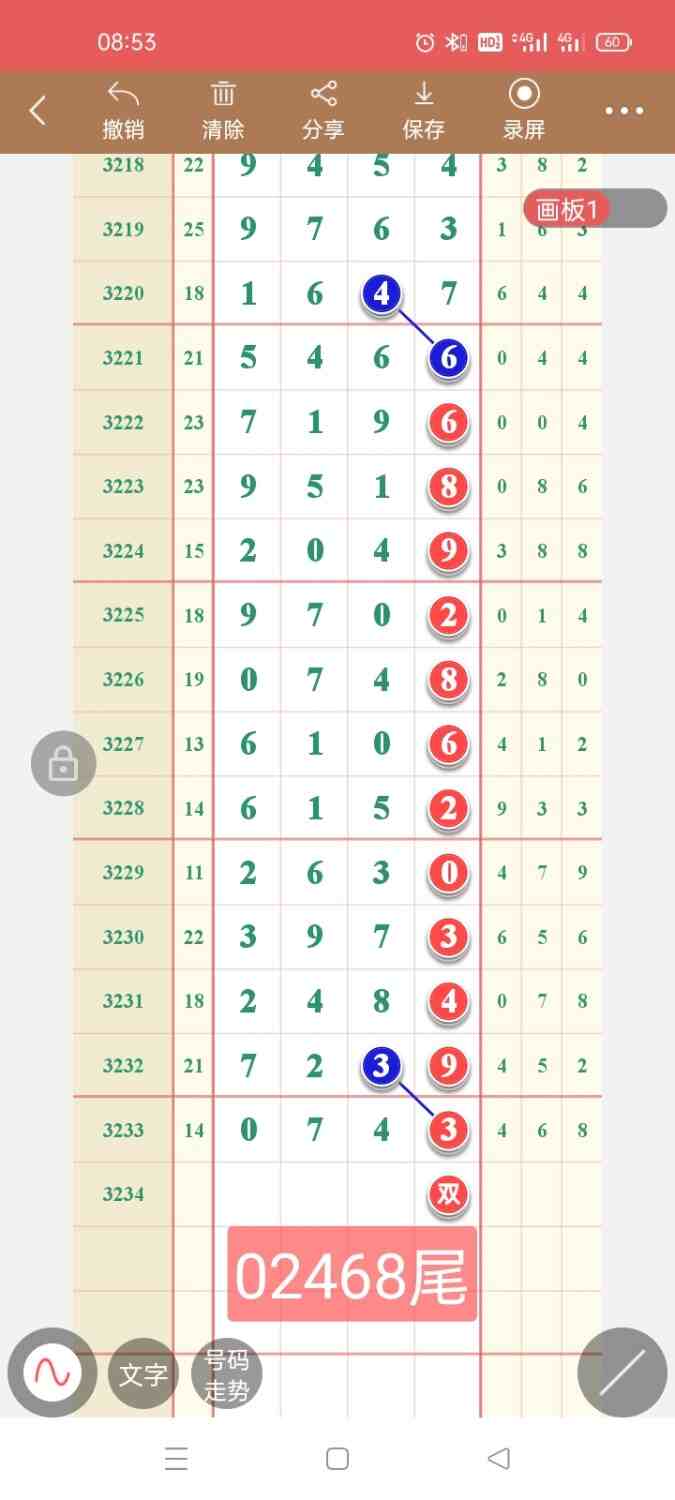This screenshot has height=1500, width=675.
Task: Share the chart via 分享
Action: tap(323, 111)
